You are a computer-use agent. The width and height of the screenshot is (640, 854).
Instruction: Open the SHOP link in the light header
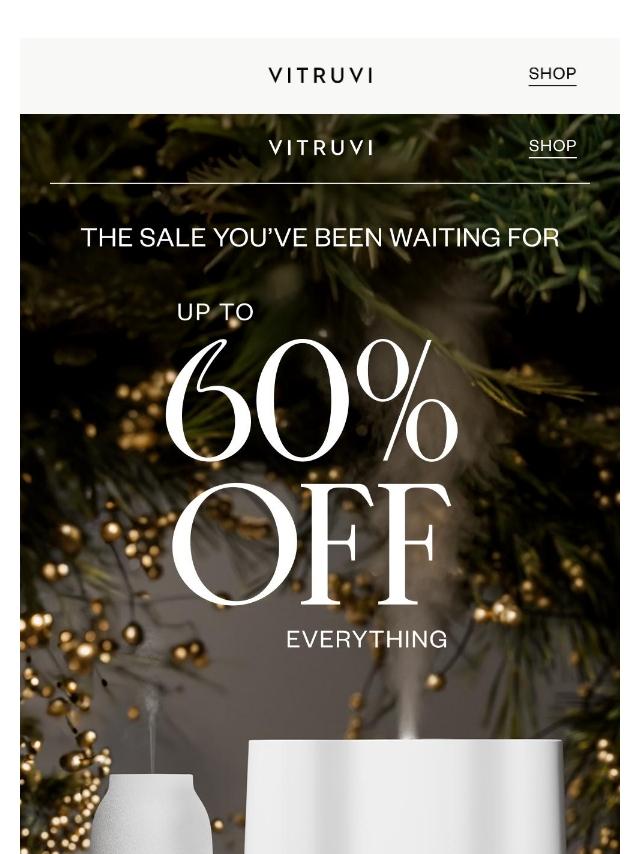coord(552,74)
